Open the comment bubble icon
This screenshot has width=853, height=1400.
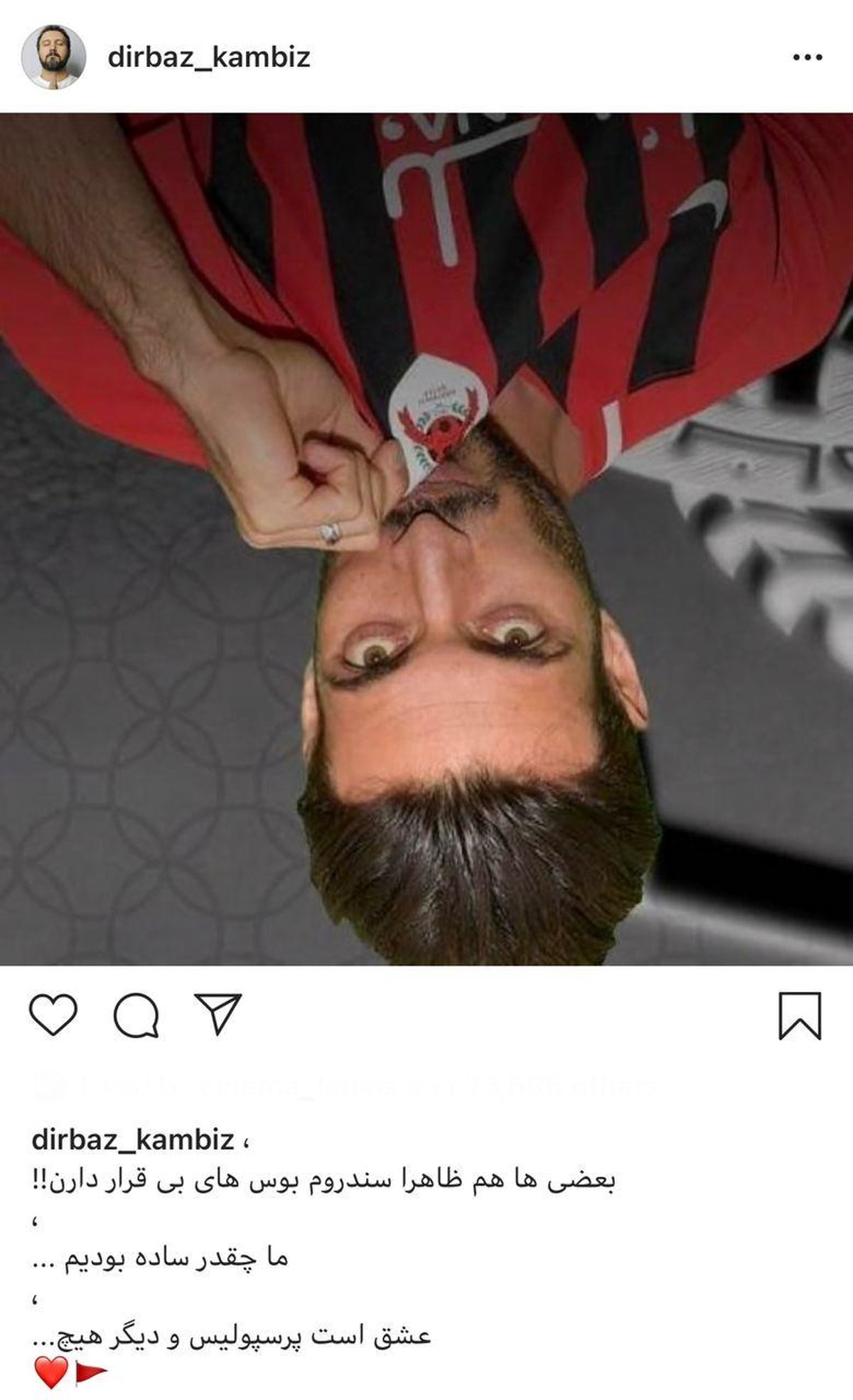pos(136,1015)
